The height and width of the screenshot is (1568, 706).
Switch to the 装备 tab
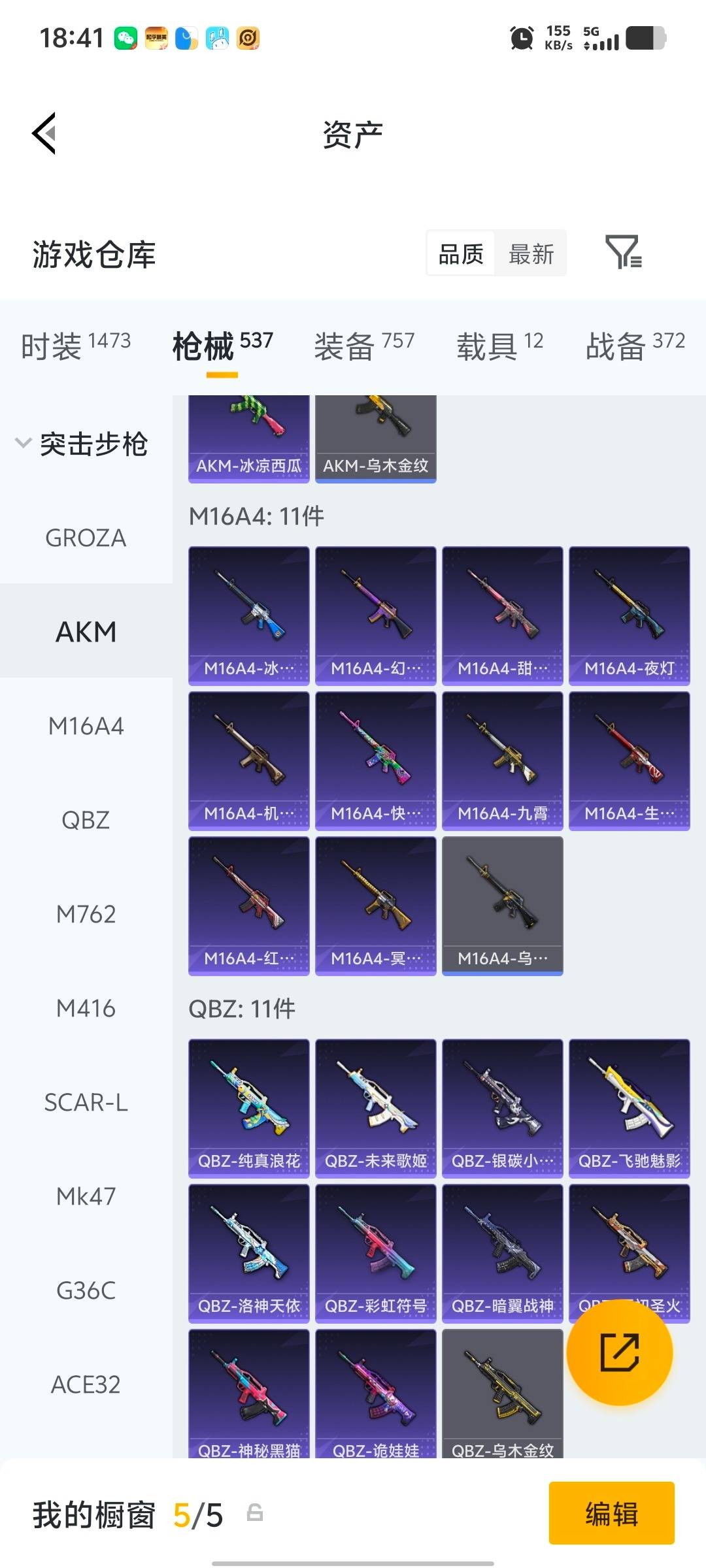coord(363,344)
